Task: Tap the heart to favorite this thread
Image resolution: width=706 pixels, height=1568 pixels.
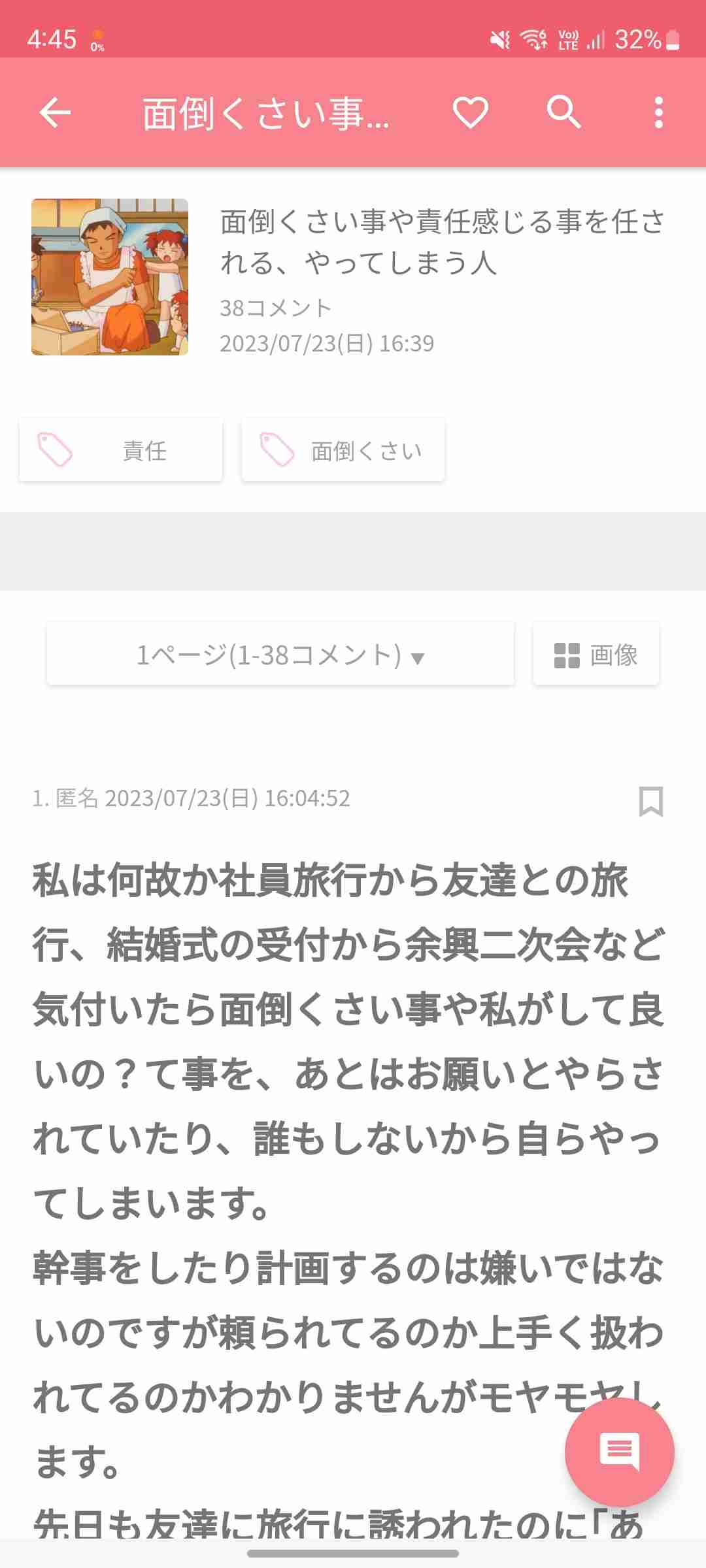Action: pyautogui.click(x=469, y=112)
